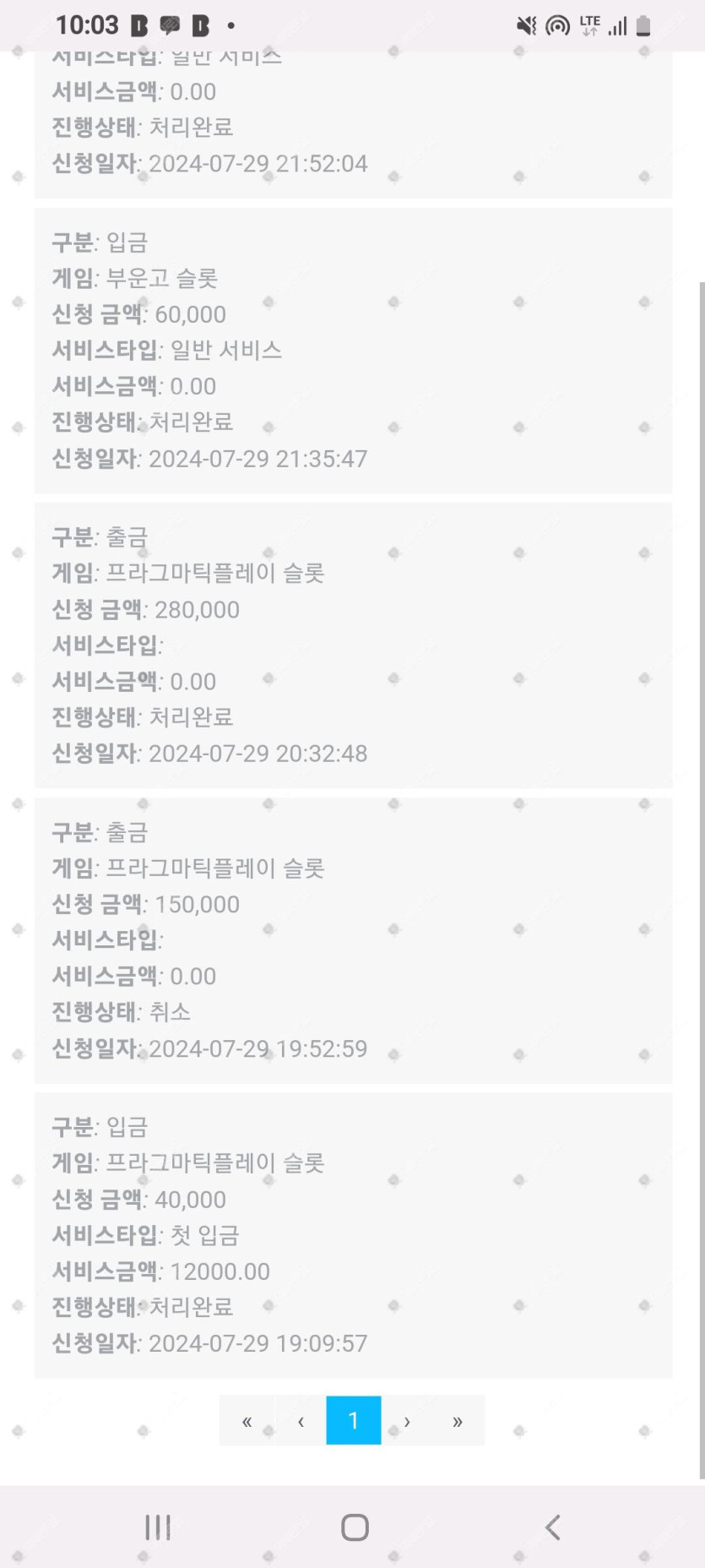The height and width of the screenshot is (1568, 705).
Task: Tap the system home button
Action: tap(355, 1527)
